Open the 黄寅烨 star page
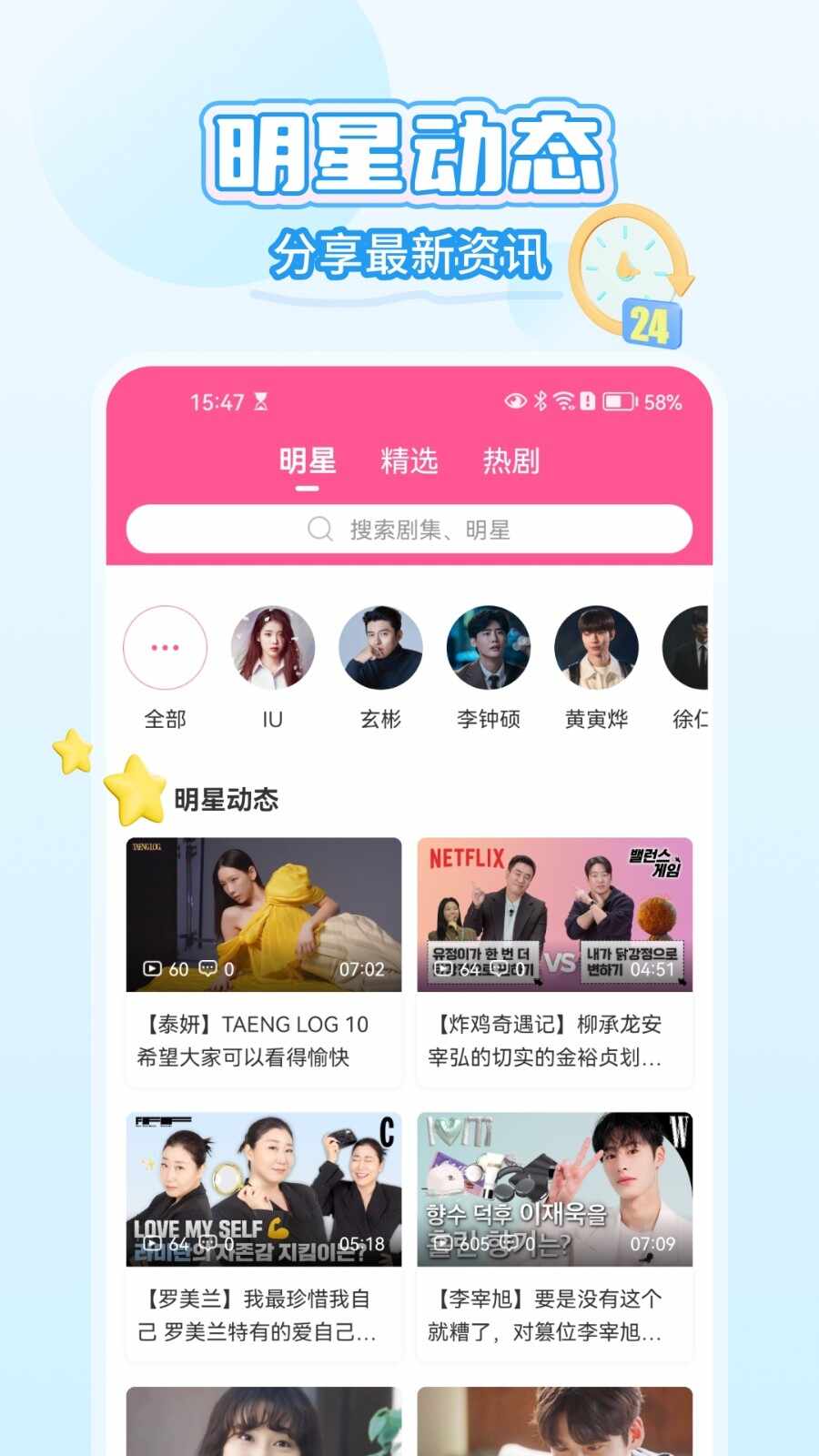 (x=596, y=648)
